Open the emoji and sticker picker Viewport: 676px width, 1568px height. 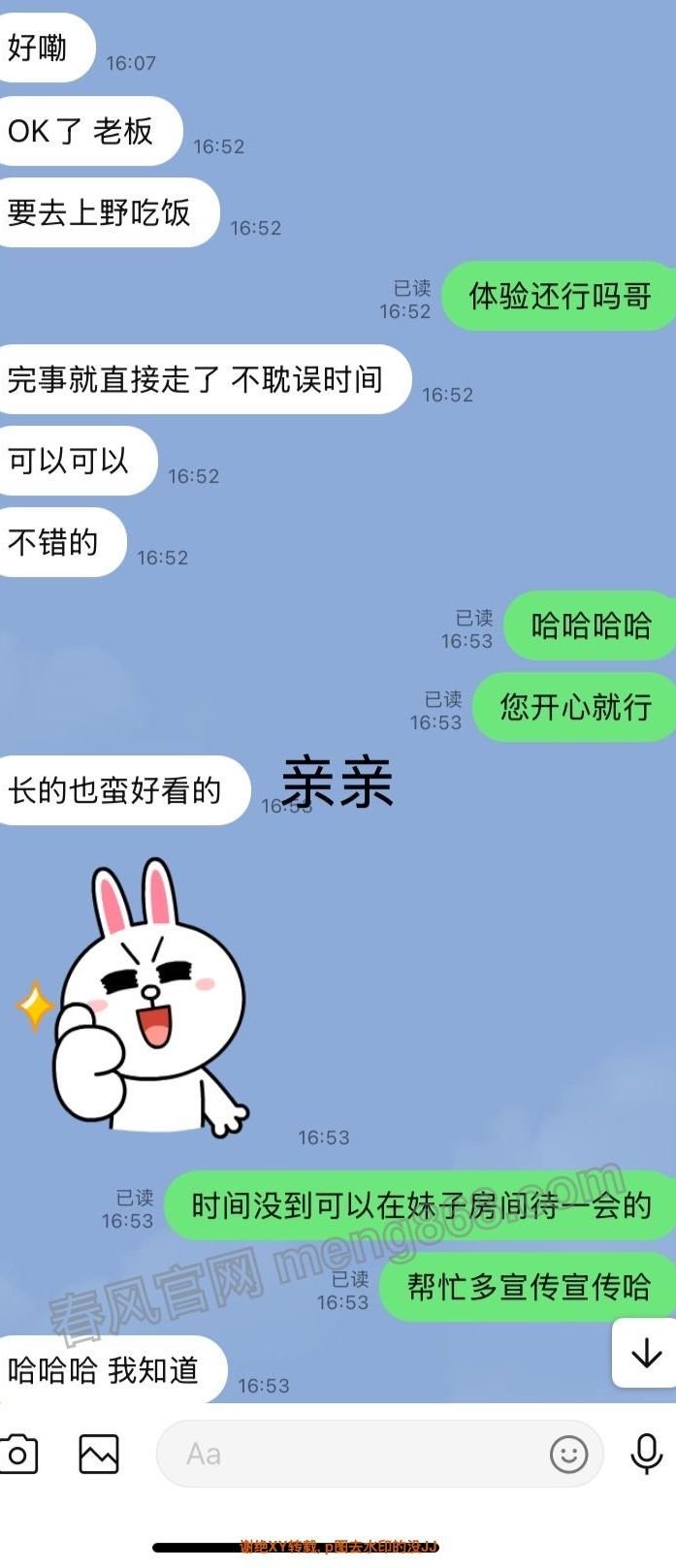[x=568, y=1455]
